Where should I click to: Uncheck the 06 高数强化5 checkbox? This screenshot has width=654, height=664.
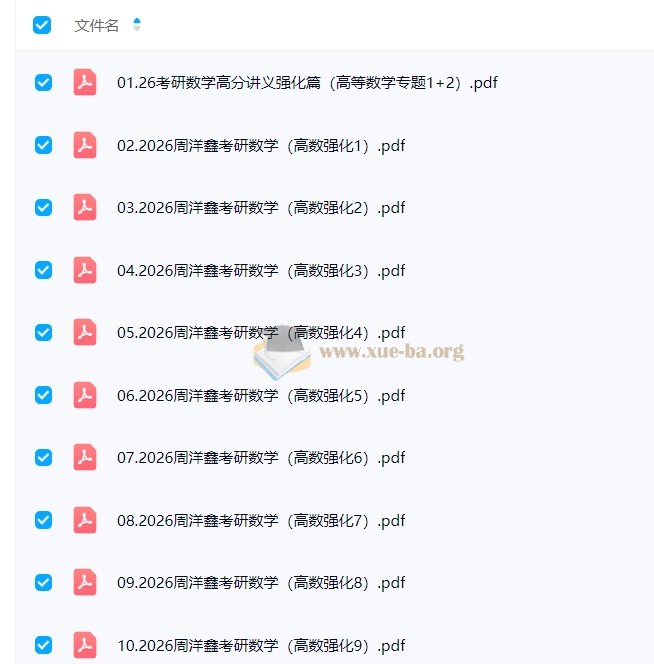tap(43, 395)
